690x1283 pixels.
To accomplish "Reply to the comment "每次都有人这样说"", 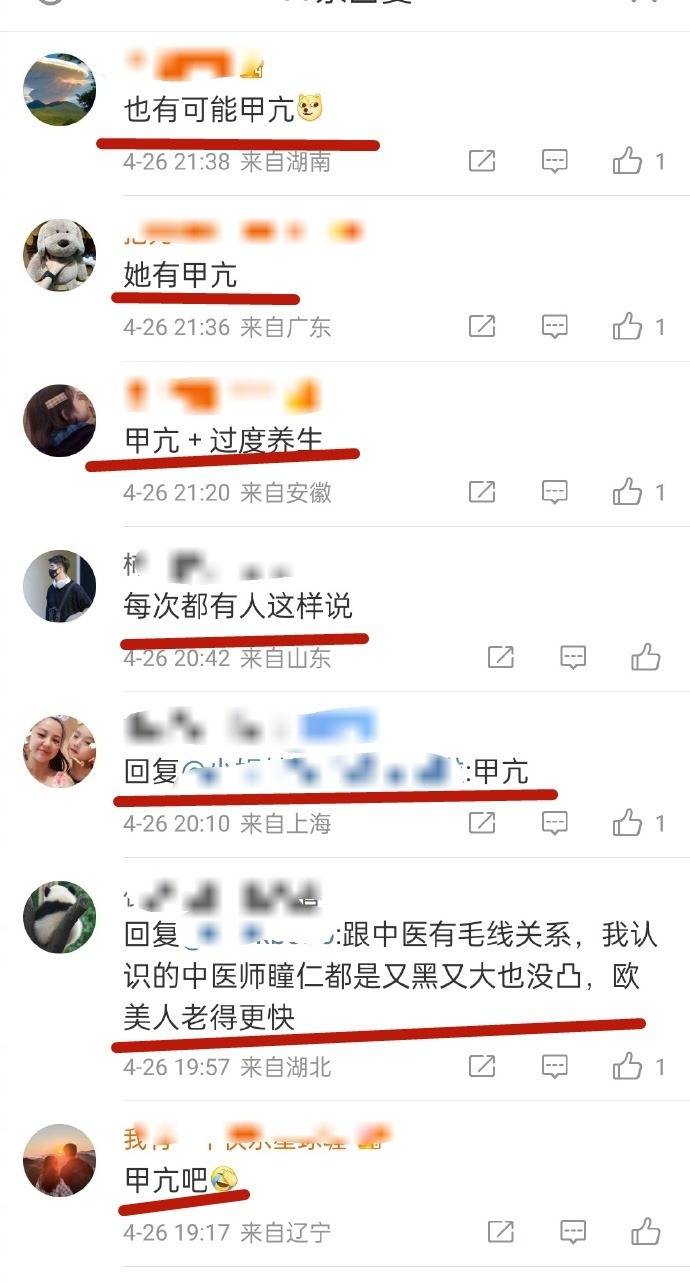I will 573,657.
